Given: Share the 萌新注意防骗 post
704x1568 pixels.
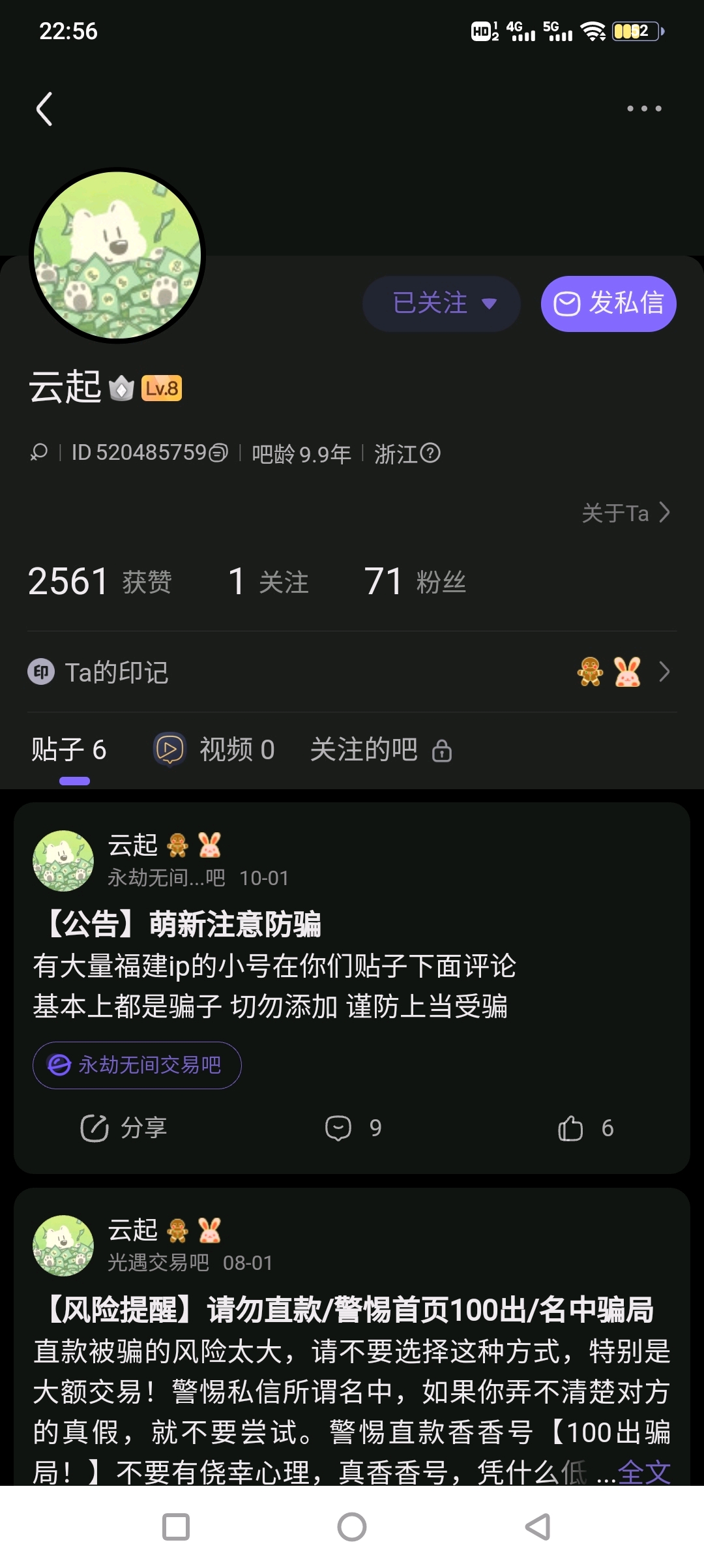Looking at the screenshot, I should [x=124, y=1128].
